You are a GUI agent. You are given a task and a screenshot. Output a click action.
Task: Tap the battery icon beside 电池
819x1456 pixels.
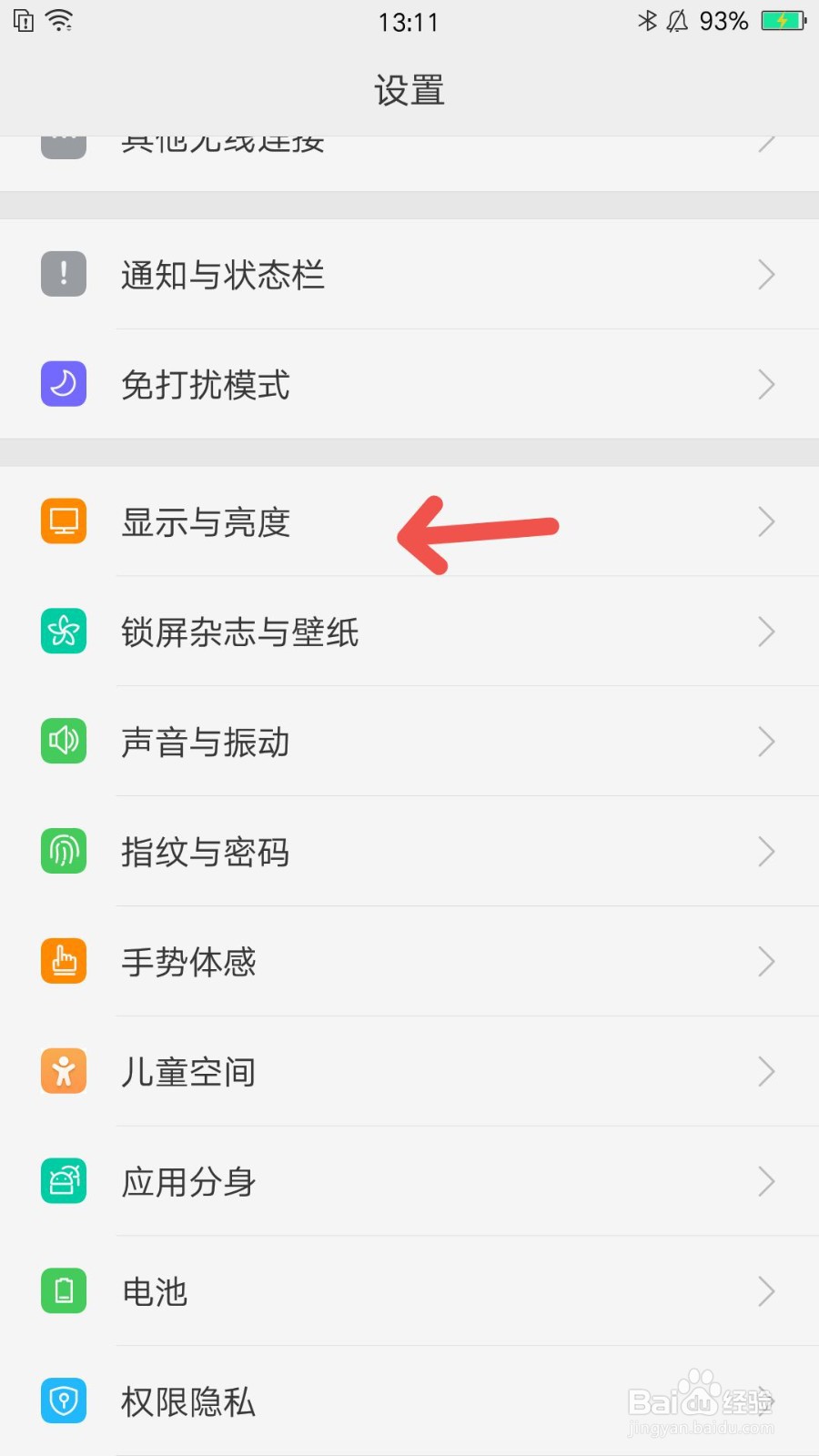pyautogui.click(x=62, y=1291)
